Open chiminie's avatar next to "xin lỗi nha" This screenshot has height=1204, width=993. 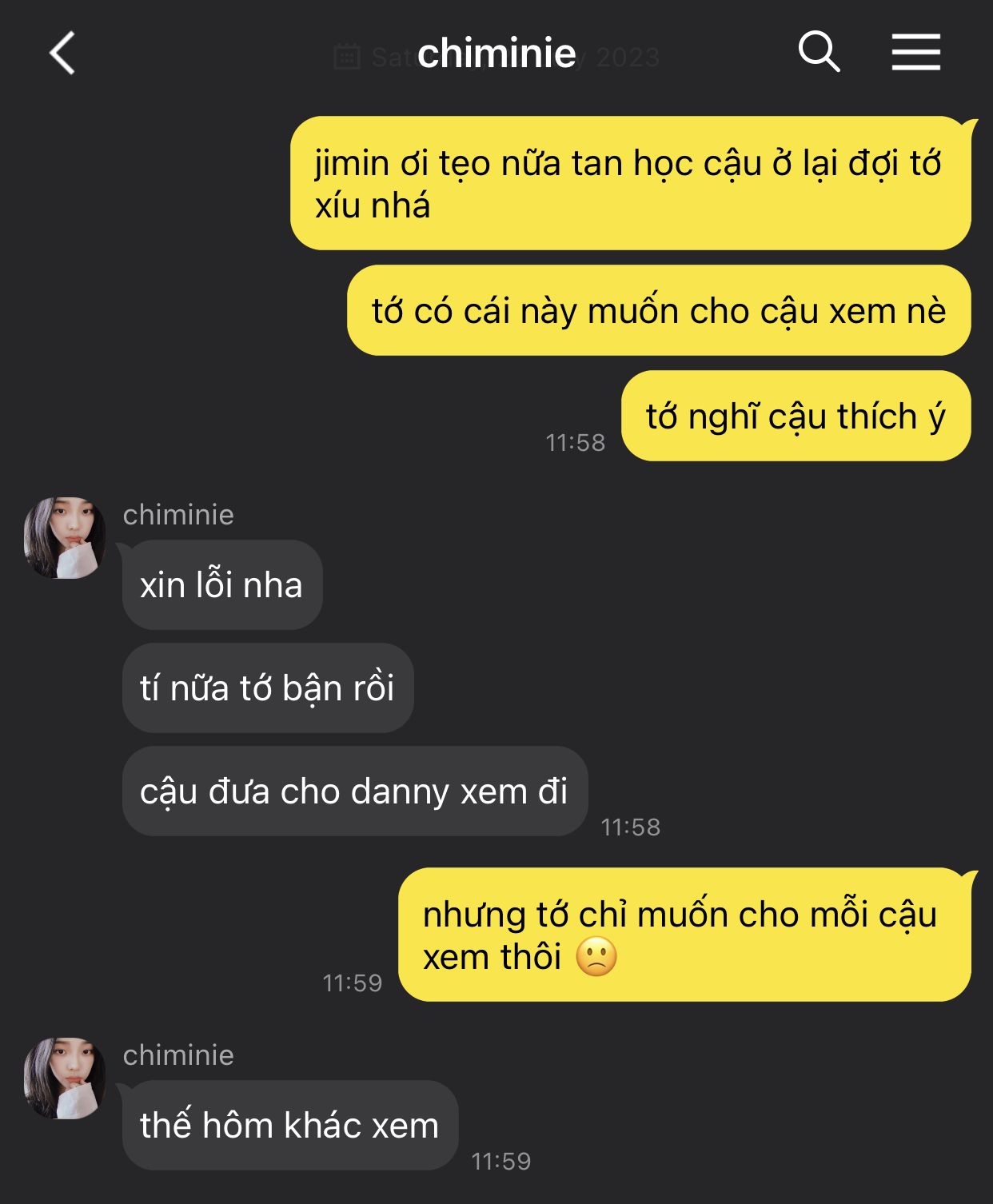click(x=65, y=538)
